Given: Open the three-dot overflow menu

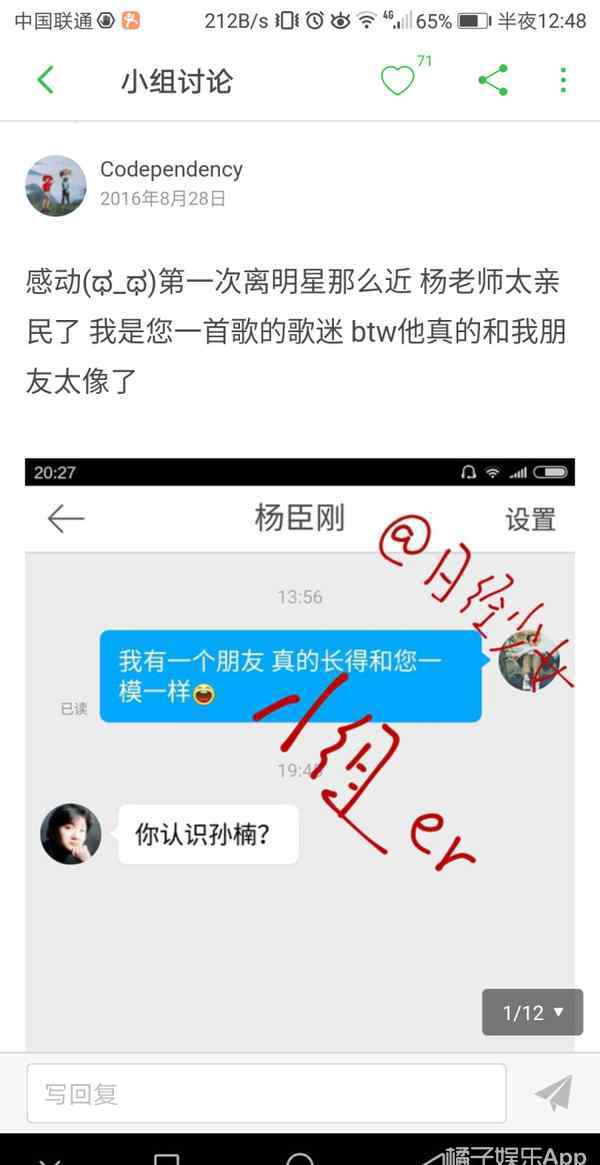Looking at the screenshot, I should click(x=564, y=79).
